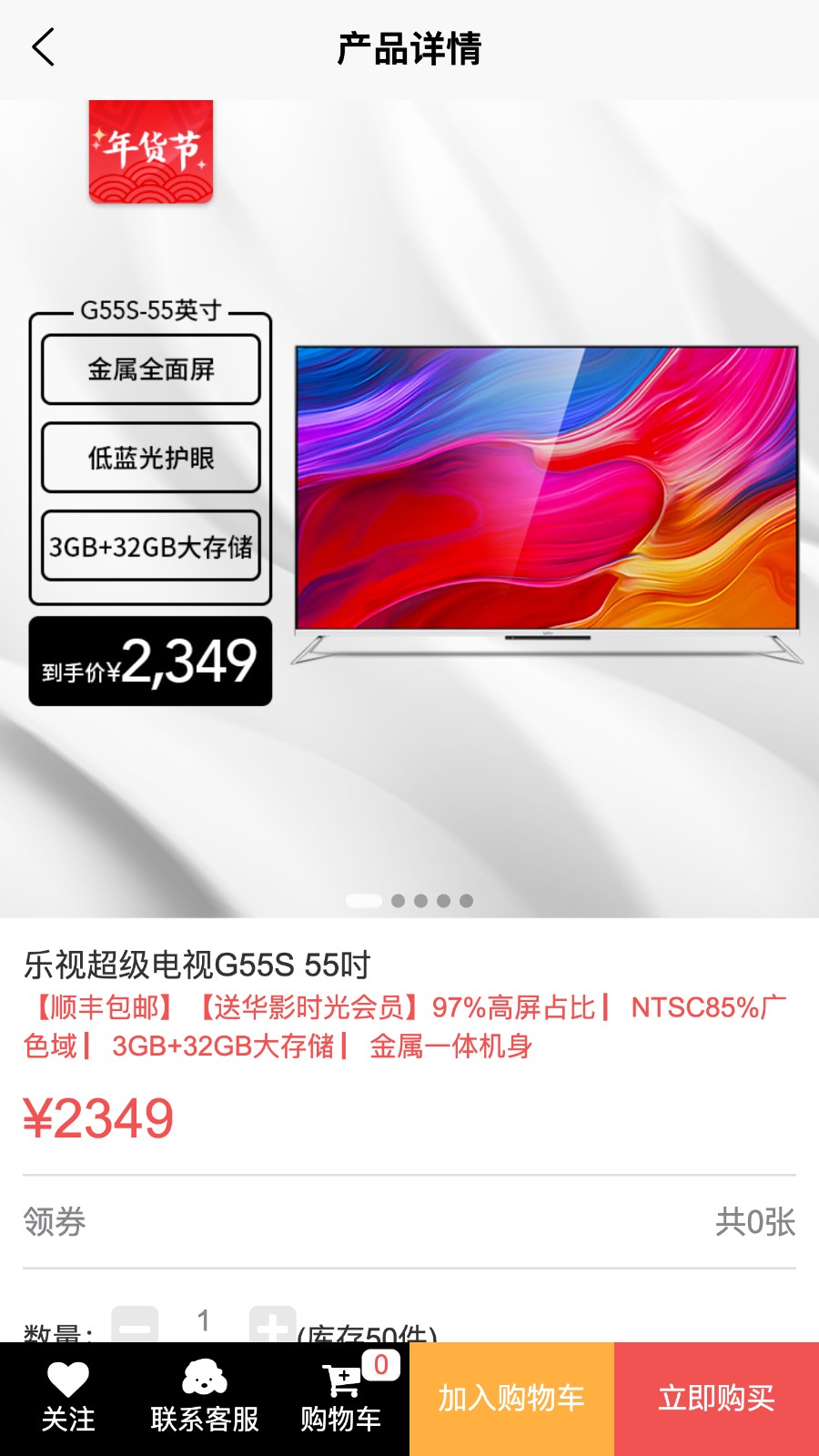The image size is (819, 1456).
Task: Open the 领券 coupon row
Action: (409, 1221)
